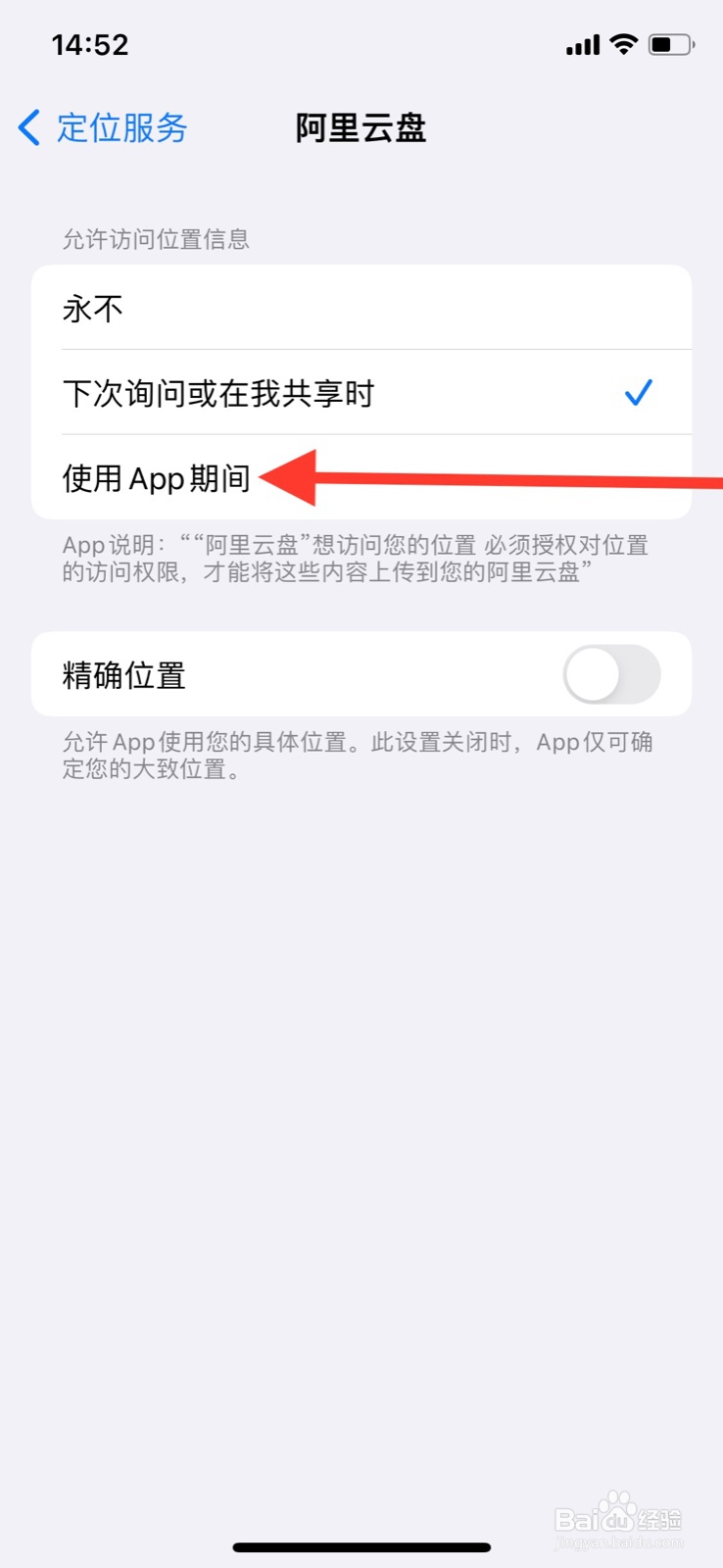This screenshot has width=723, height=1568.
Task: Choose the 使用App期间 location option
Action: 157,478
